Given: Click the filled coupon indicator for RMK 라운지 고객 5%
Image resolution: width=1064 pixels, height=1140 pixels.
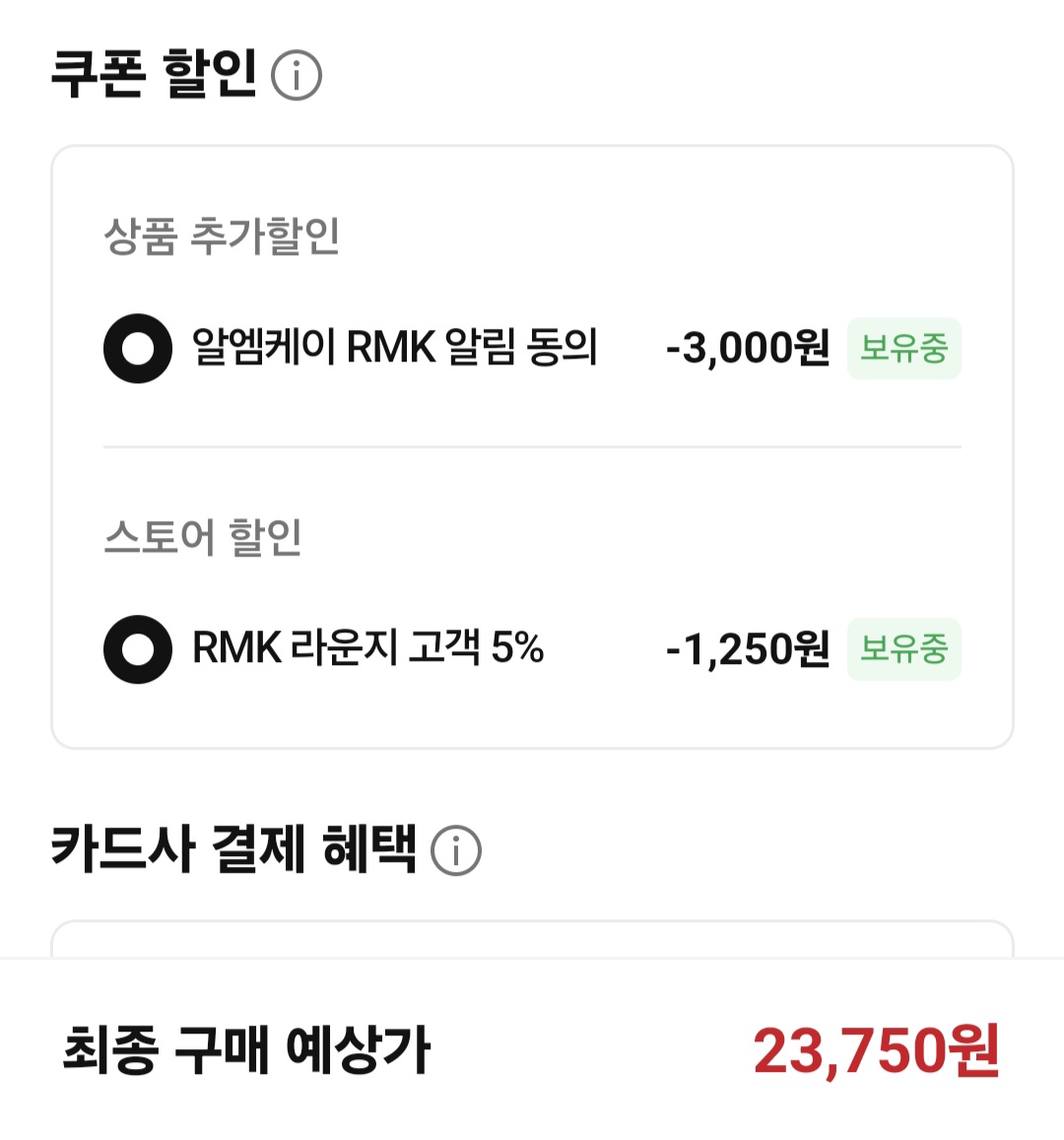Looking at the screenshot, I should click(138, 649).
